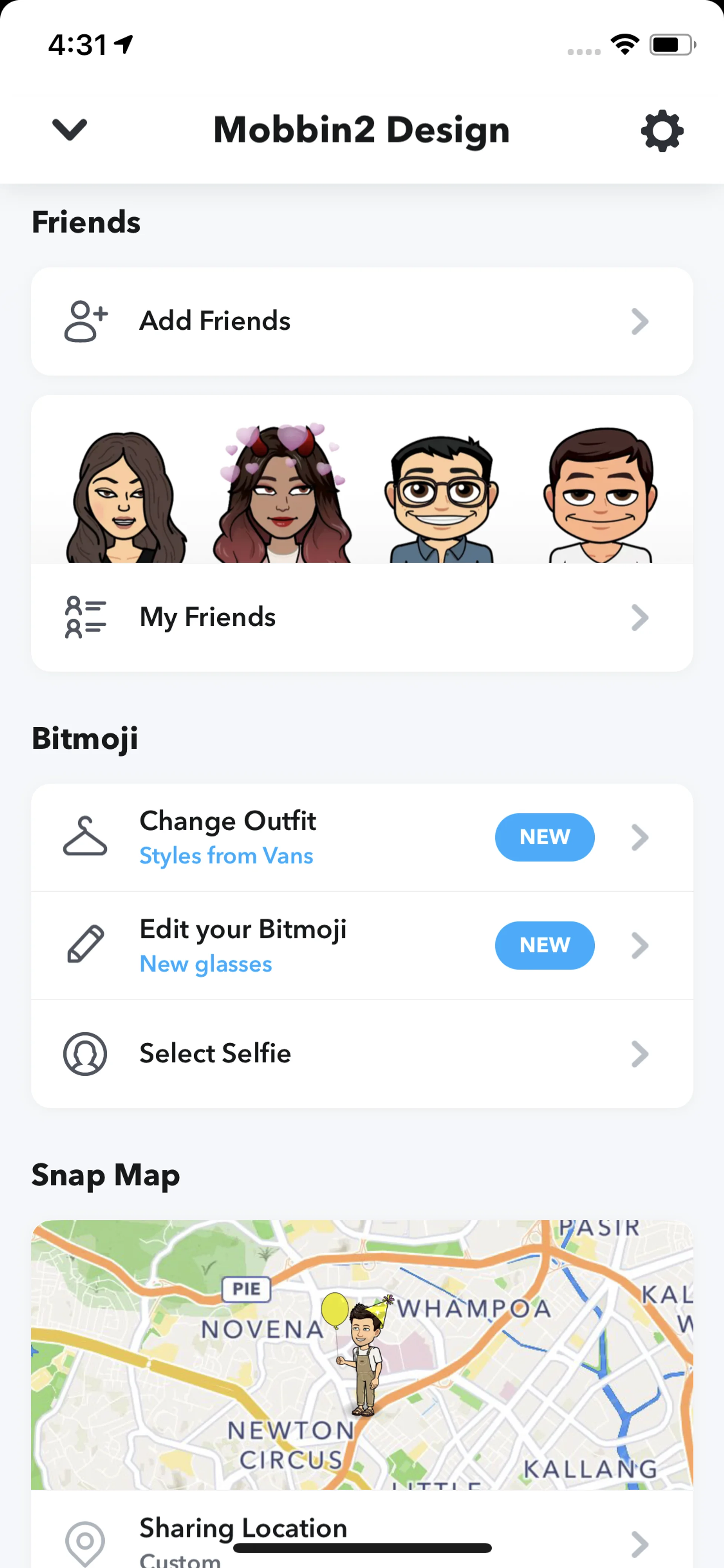Image resolution: width=724 pixels, height=1568 pixels.
Task: Open Add Friends
Action: pos(361,321)
